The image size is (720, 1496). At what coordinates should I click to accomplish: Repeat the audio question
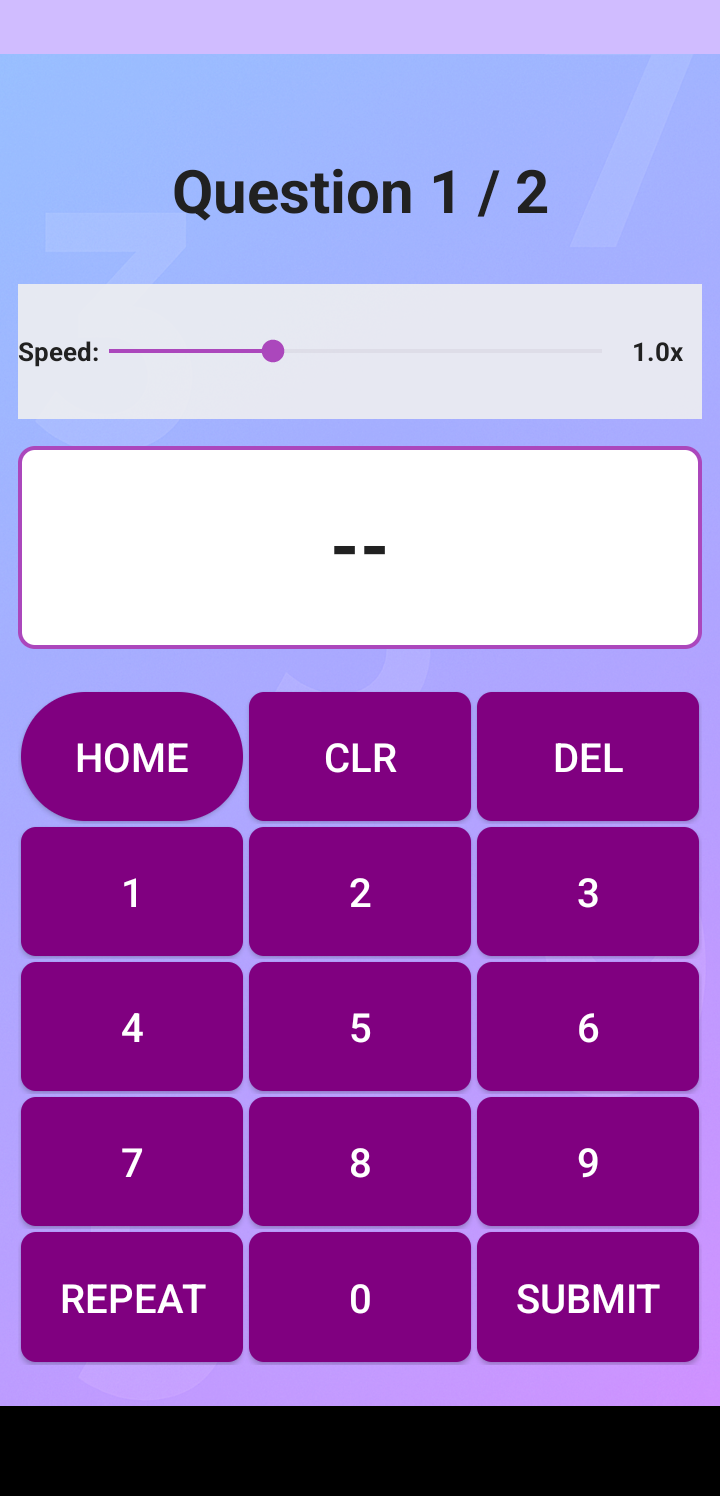[131, 1297]
